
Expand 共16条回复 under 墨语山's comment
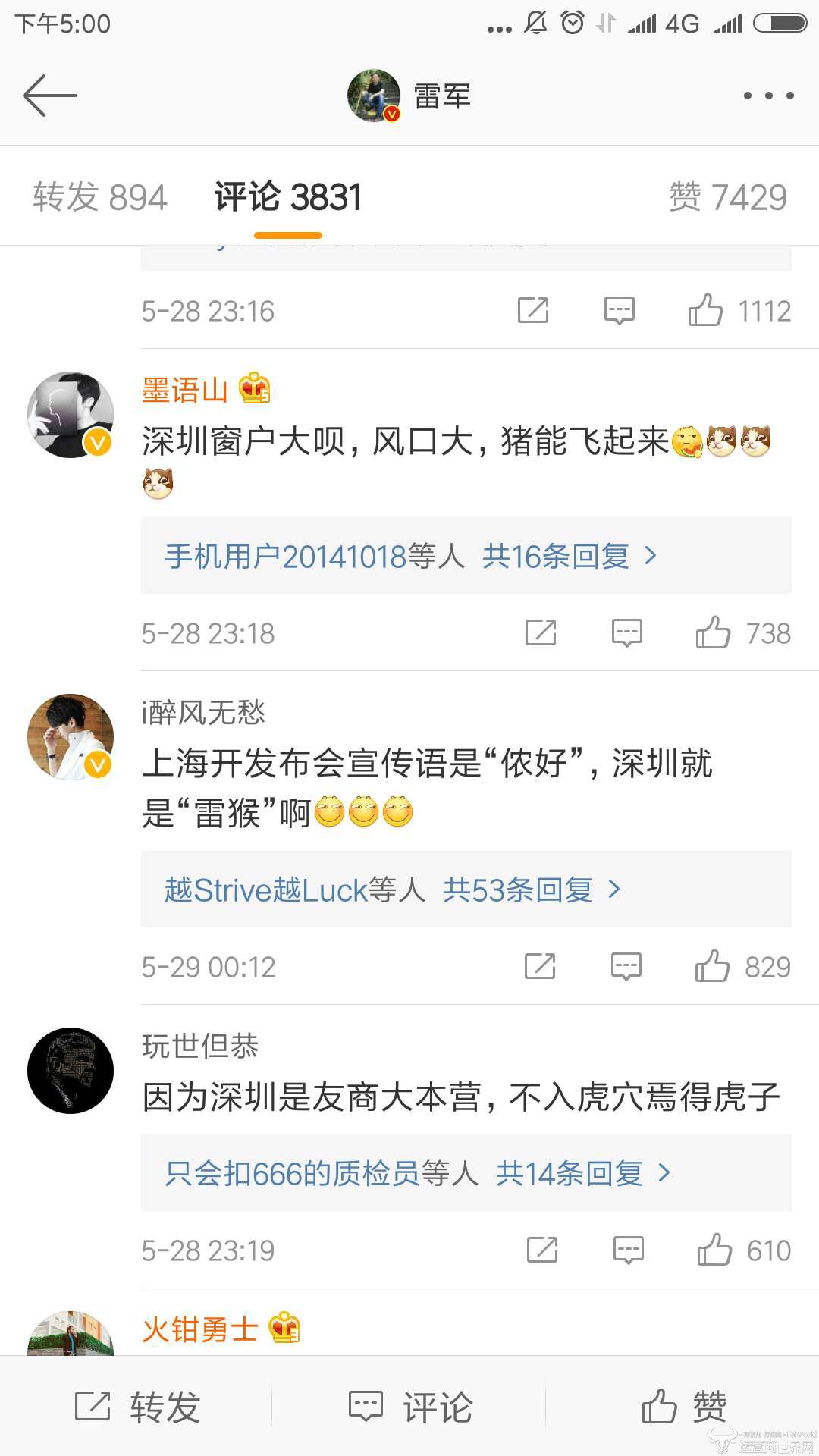pos(569,556)
